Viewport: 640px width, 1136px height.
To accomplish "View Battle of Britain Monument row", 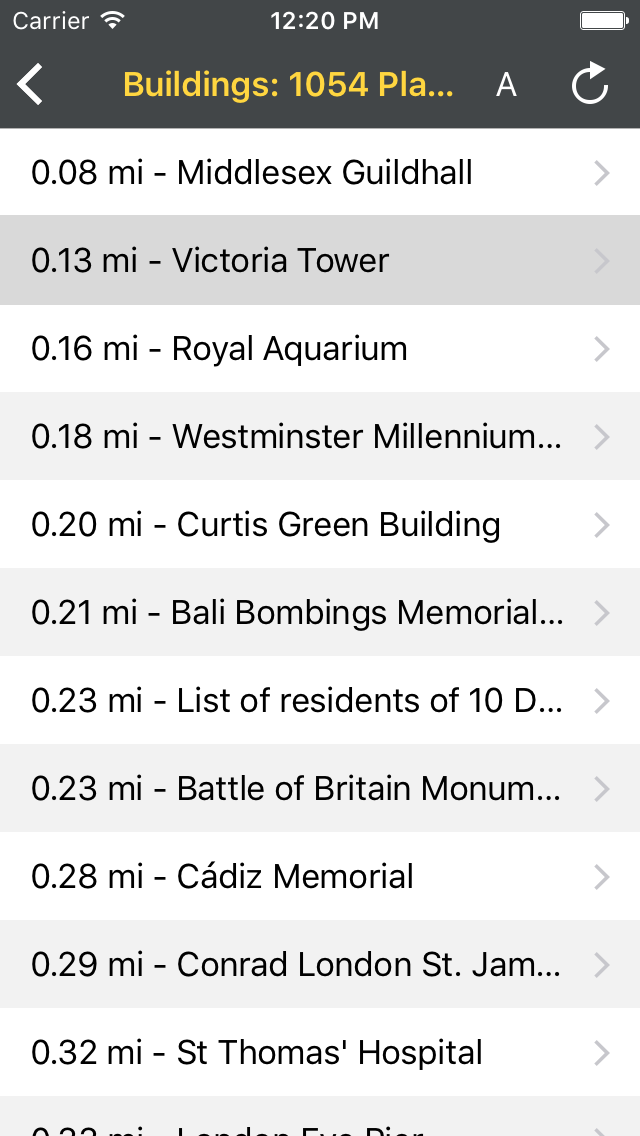I will [x=320, y=788].
